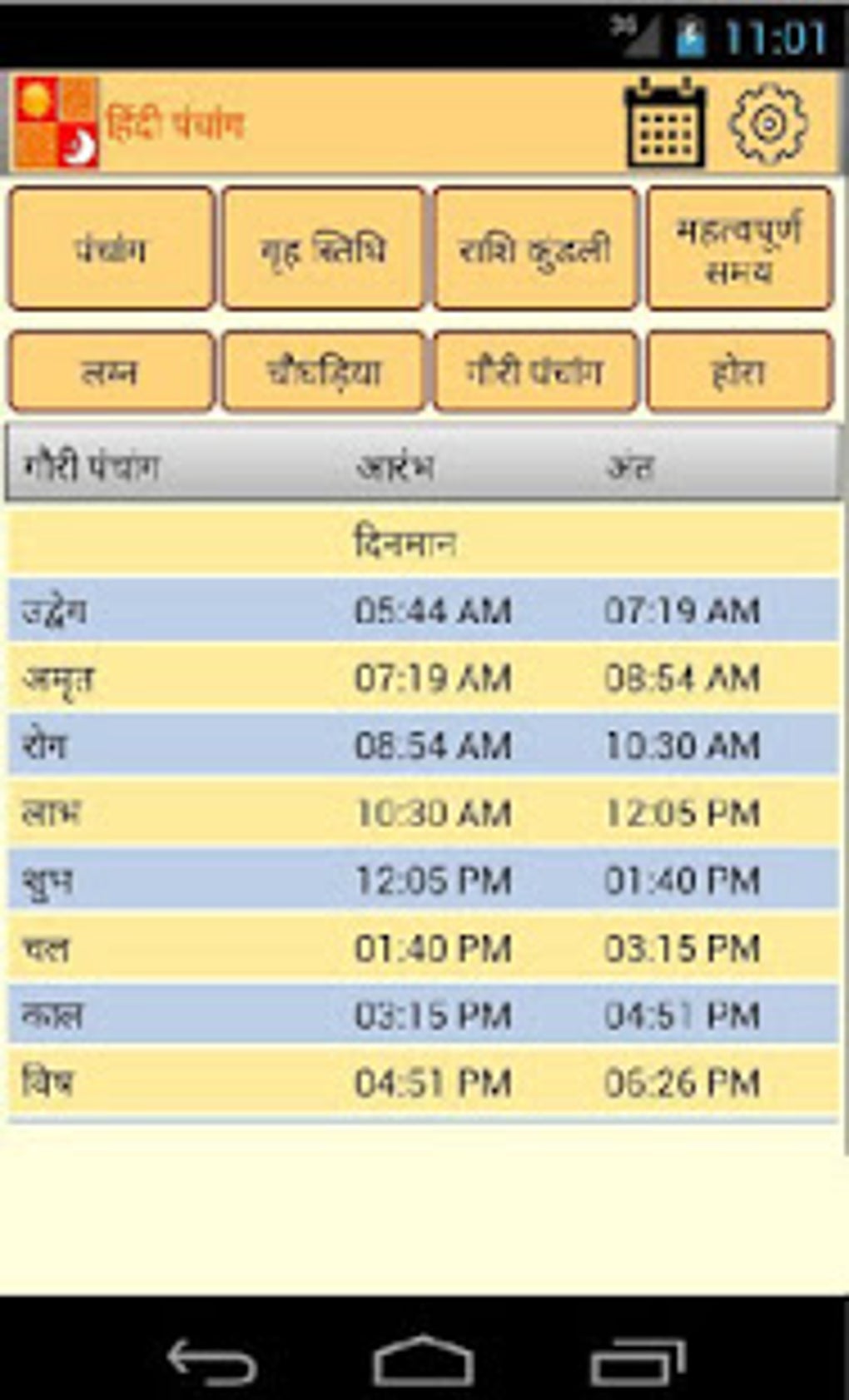View the लग्न table
This screenshot has height=1400, width=849.
112,371
